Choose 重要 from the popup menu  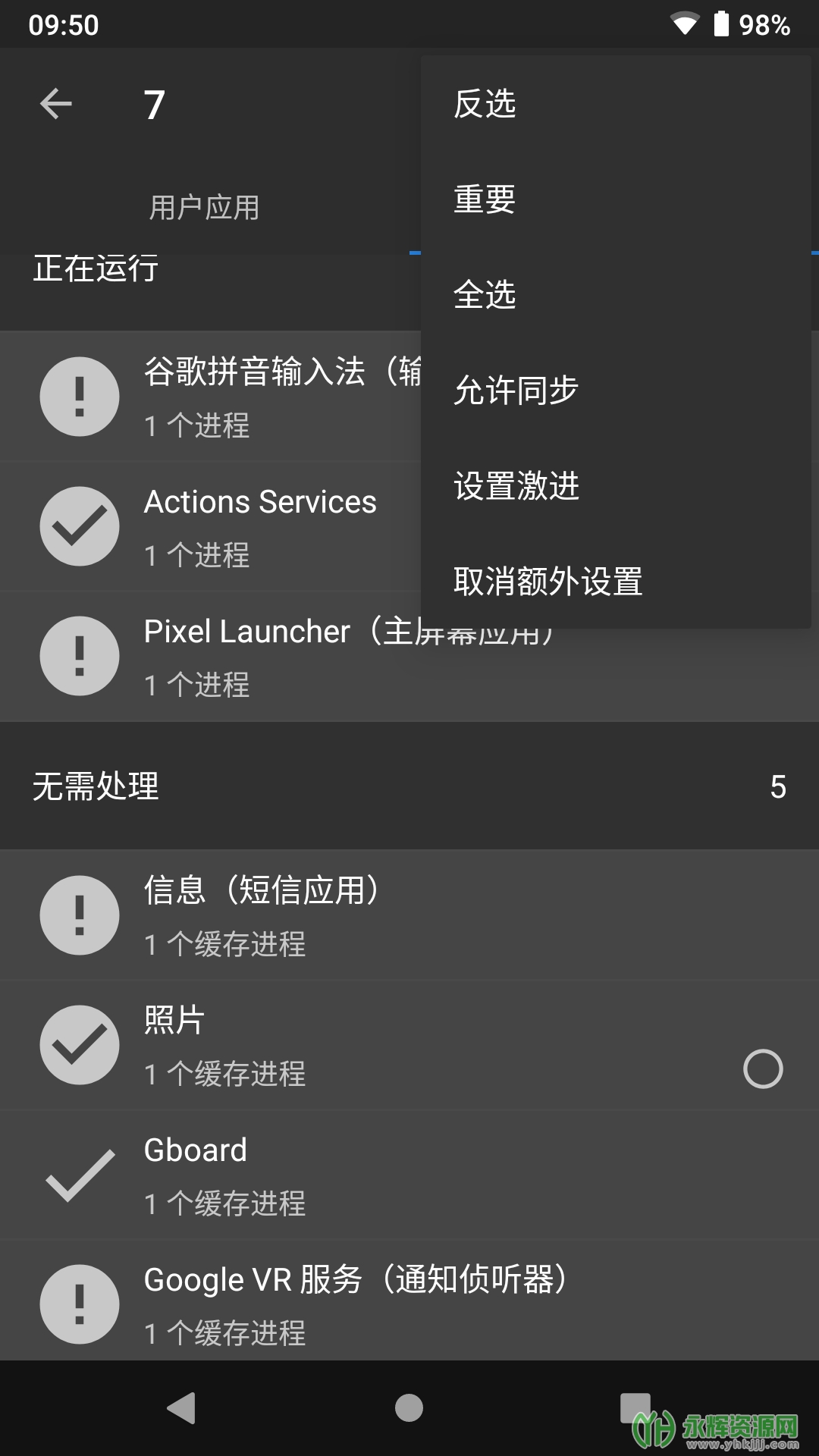tap(485, 199)
